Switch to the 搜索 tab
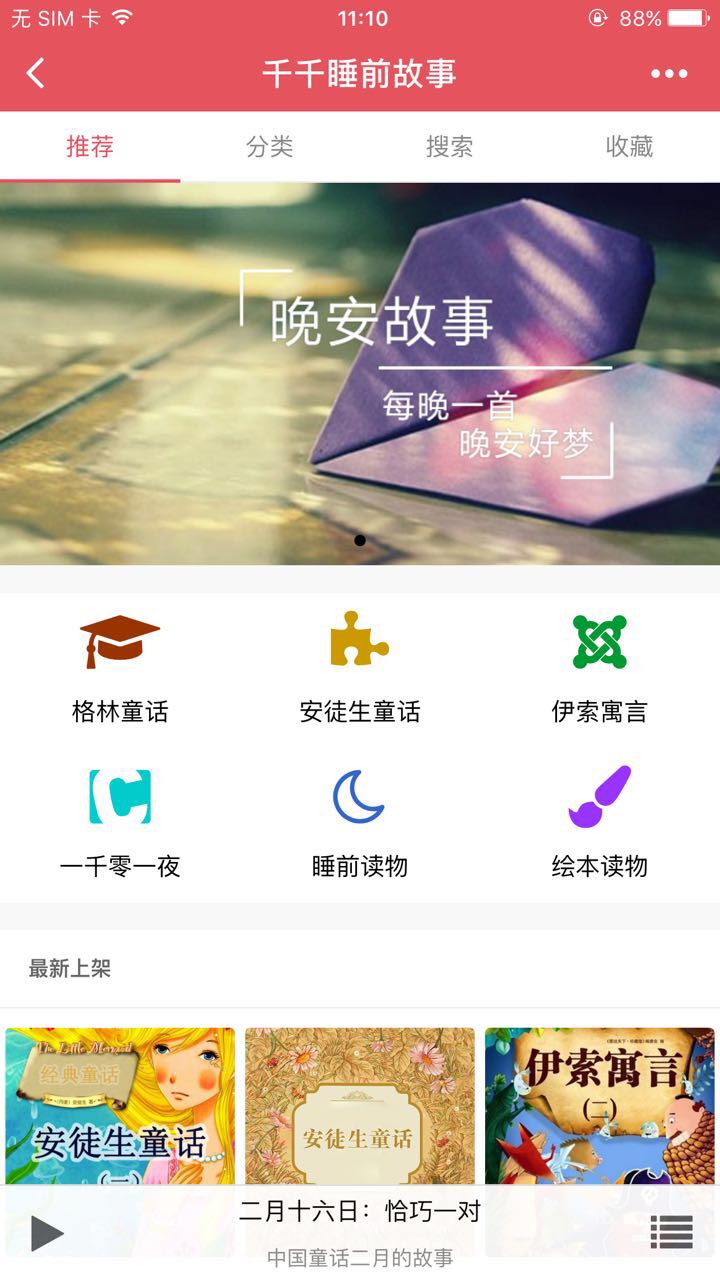This screenshot has height=1280, width=720. coord(450,147)
